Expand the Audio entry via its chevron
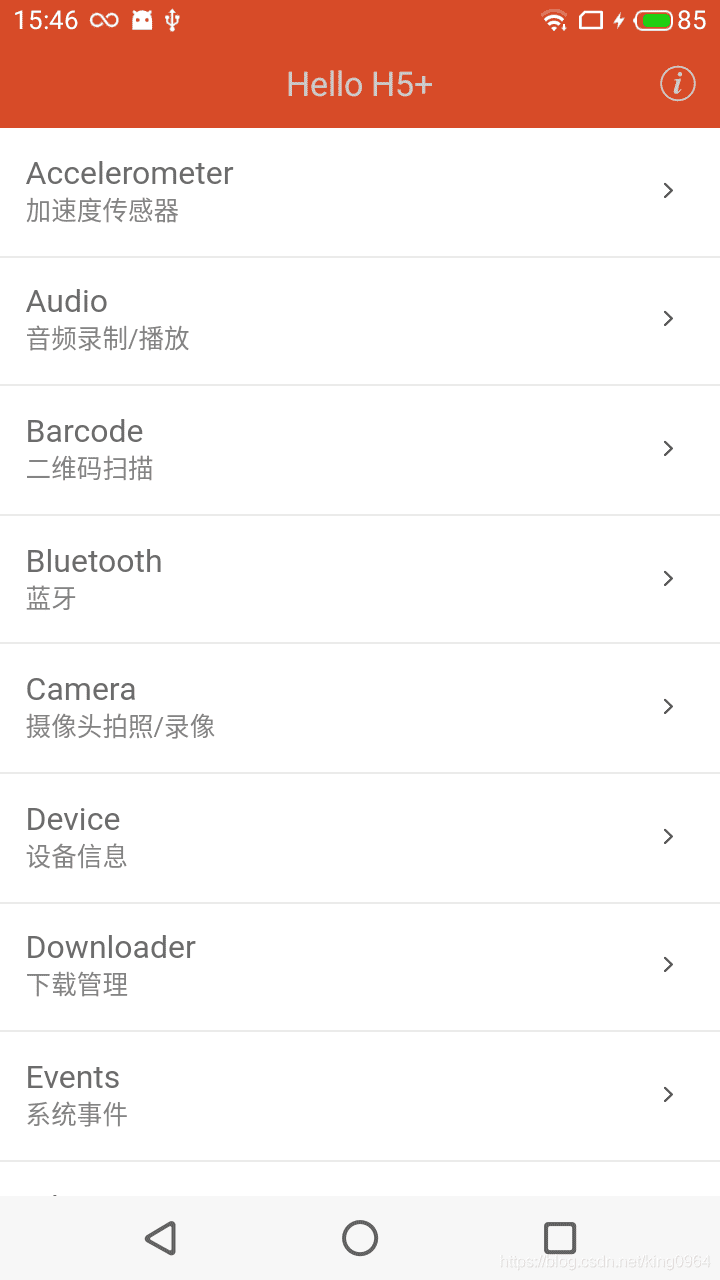The height and width of the screenshot is (1280, 720). 667,318
